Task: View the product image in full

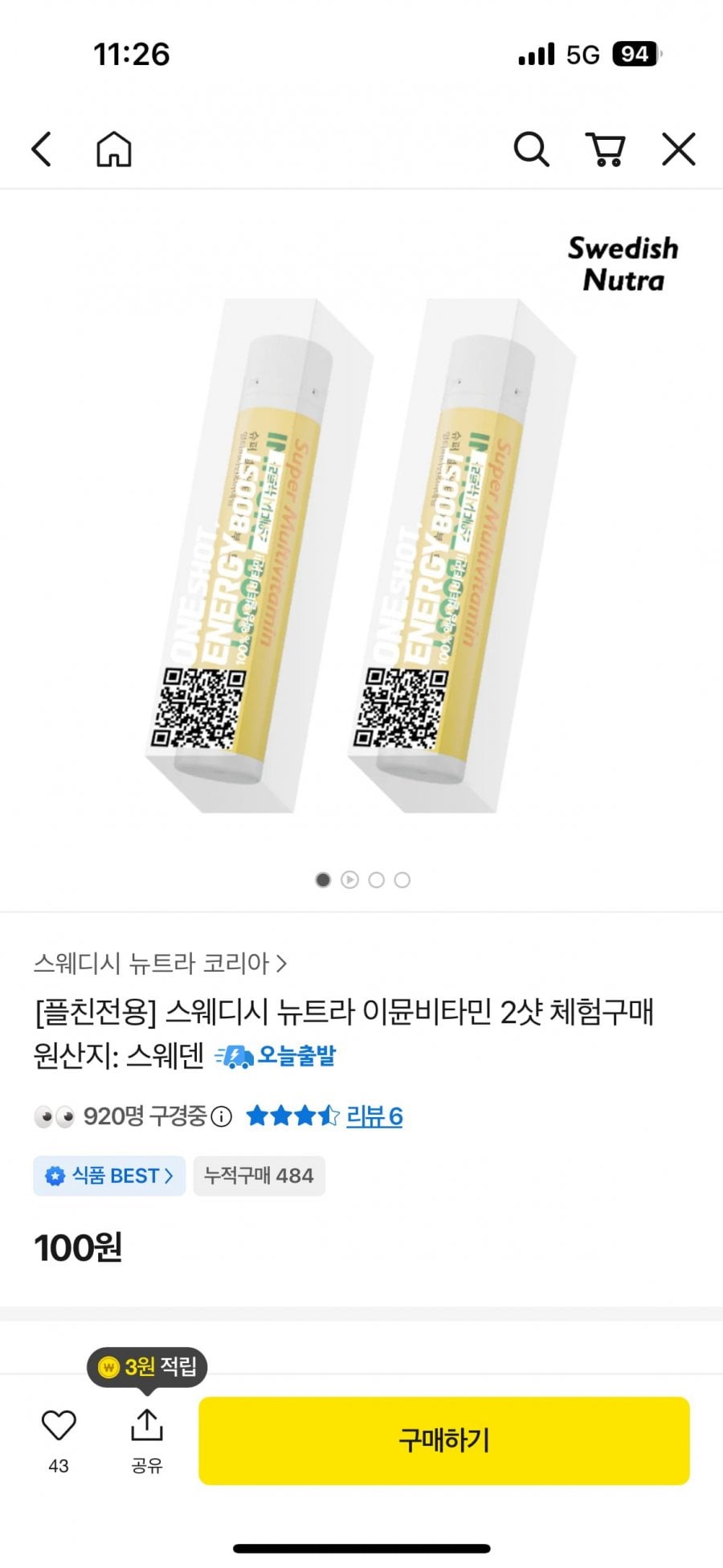Action: pos(361,555)
